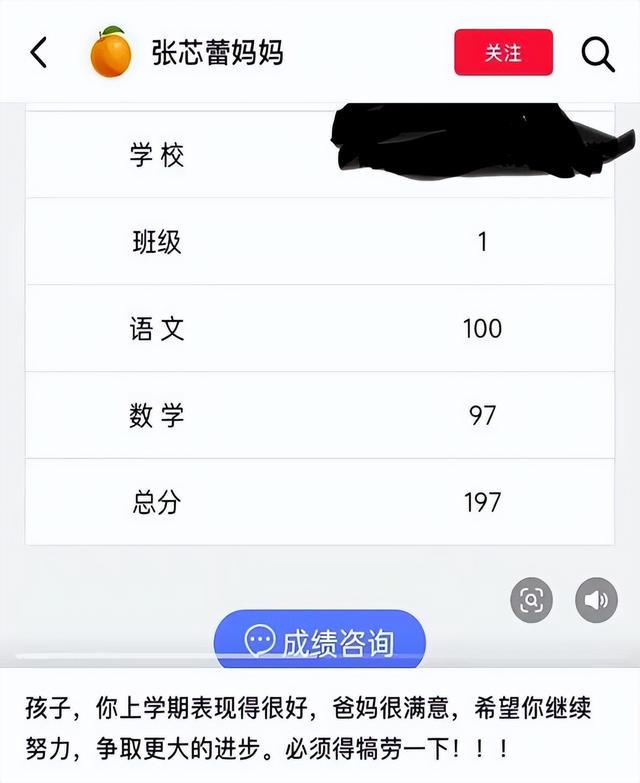The image size is (640, 783).
Task: Open the image scan icon
Action: click(x=531, y=600)
